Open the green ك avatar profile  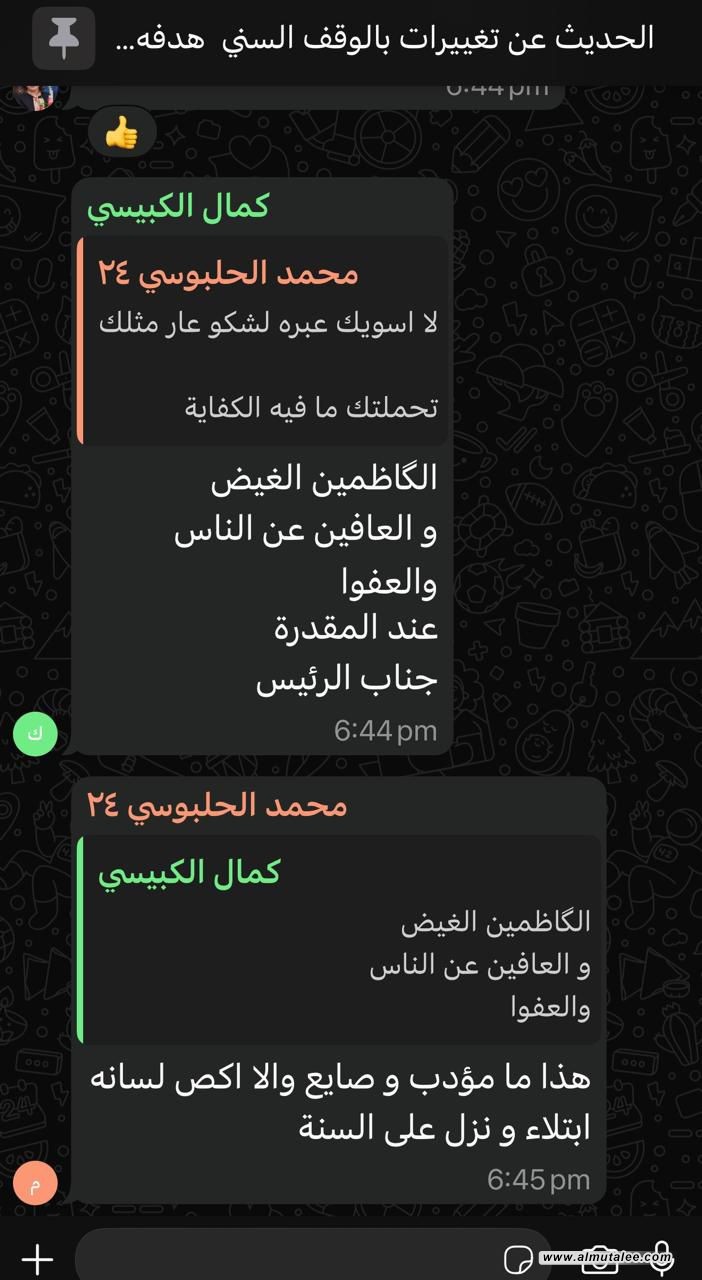click(36, 734)
